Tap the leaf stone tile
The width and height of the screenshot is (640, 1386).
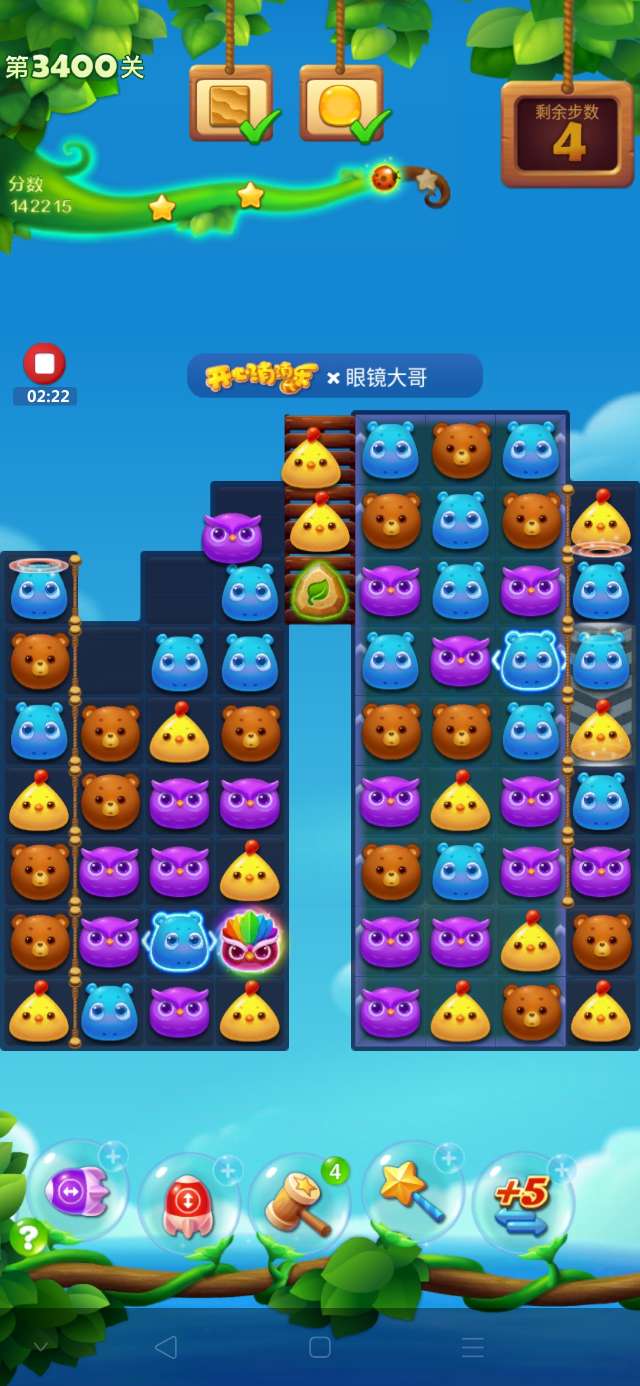pyautogui.click(x=319, y=592)
